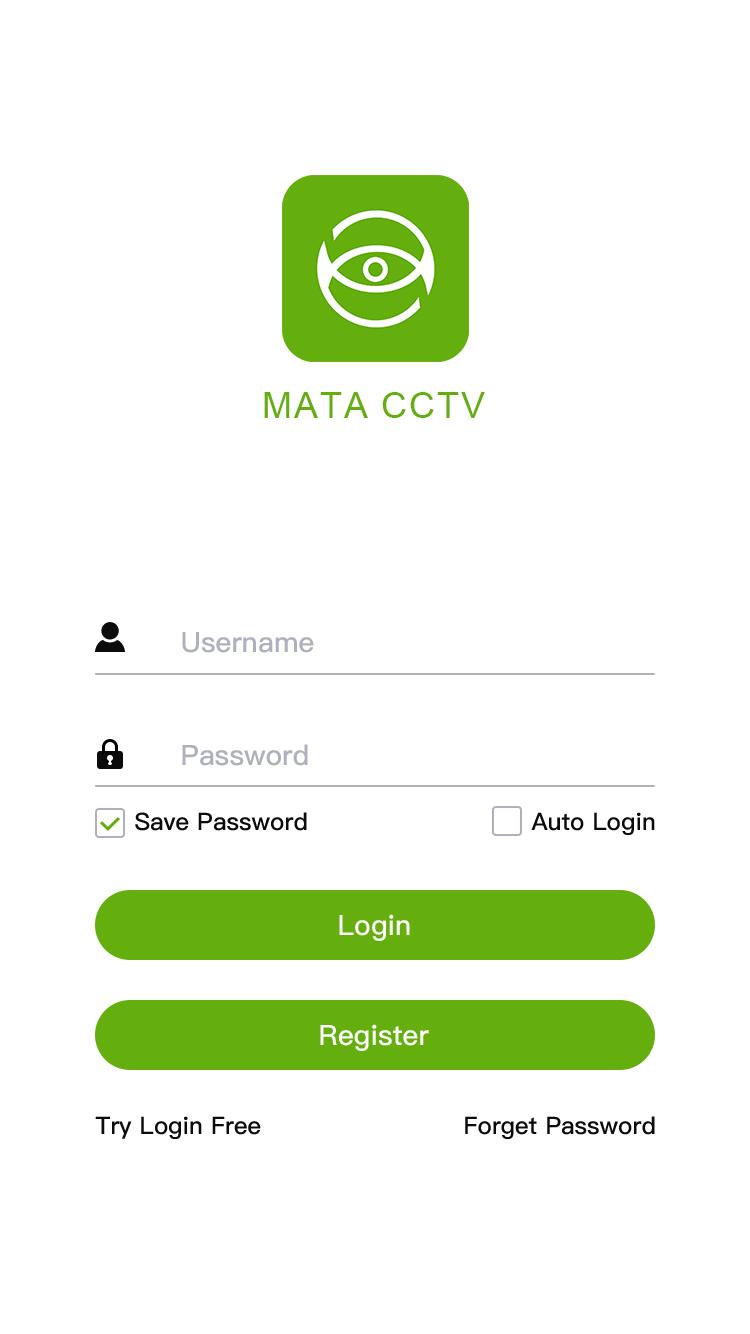Viewport: 750px width, 1334px height.
Task: Open Register to create an account
Action: (x=375, y=1035)
